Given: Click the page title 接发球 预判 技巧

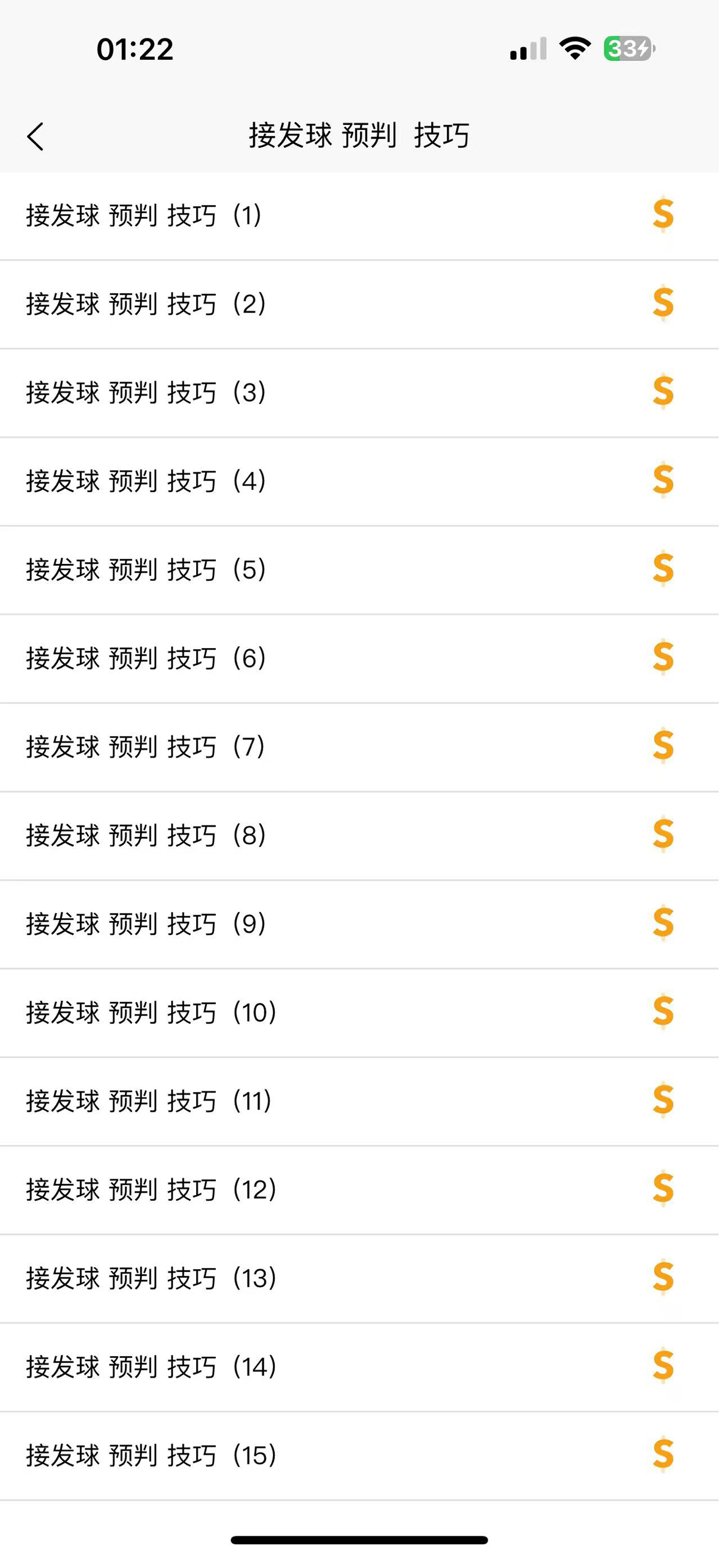Looking at the screenshot, I should click(360, 136).
